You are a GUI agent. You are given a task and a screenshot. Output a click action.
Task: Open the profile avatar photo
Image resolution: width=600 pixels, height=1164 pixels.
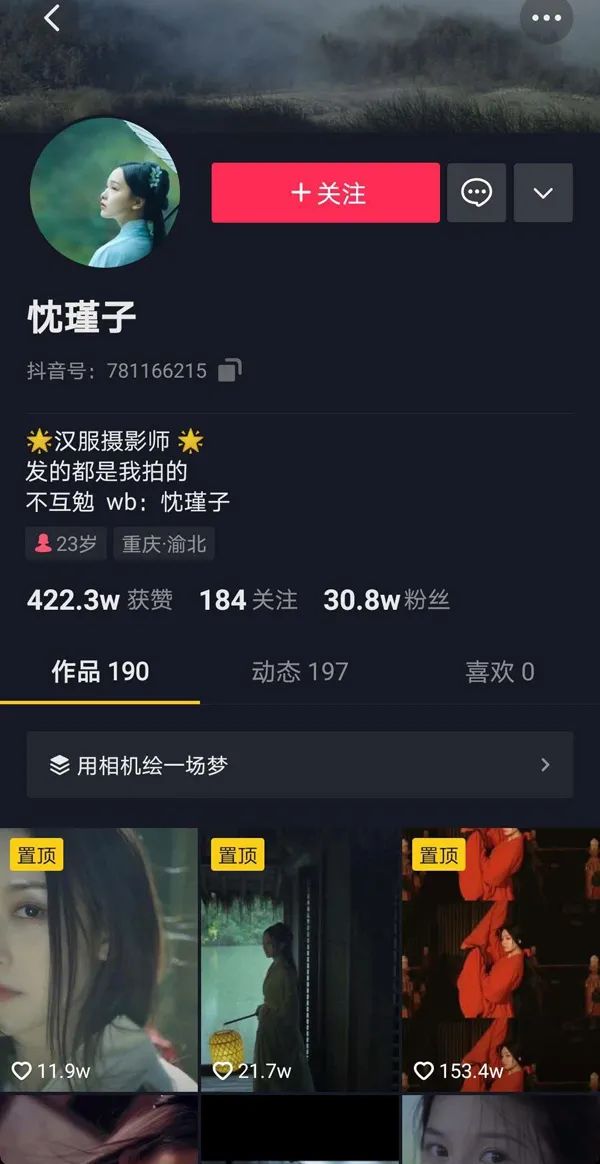click(x=105, y=192)
